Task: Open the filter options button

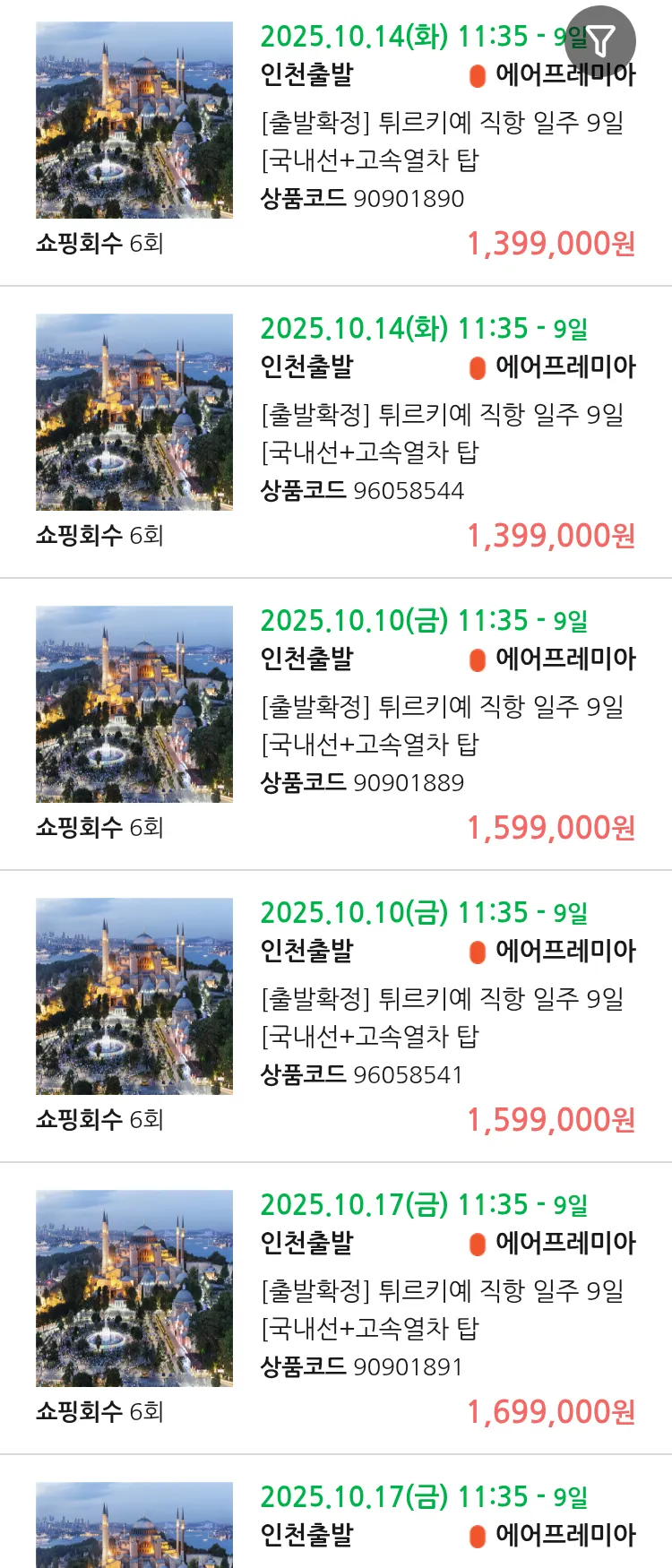Action: click(600, 40)
